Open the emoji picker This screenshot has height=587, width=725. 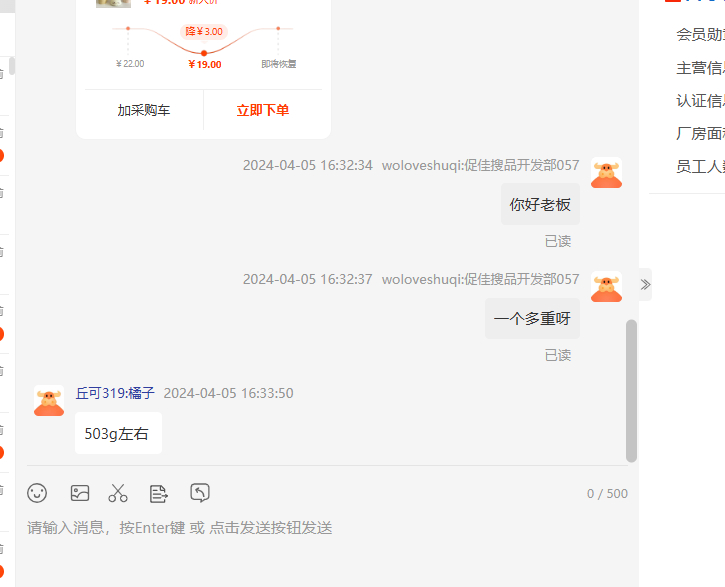point(37,493)
